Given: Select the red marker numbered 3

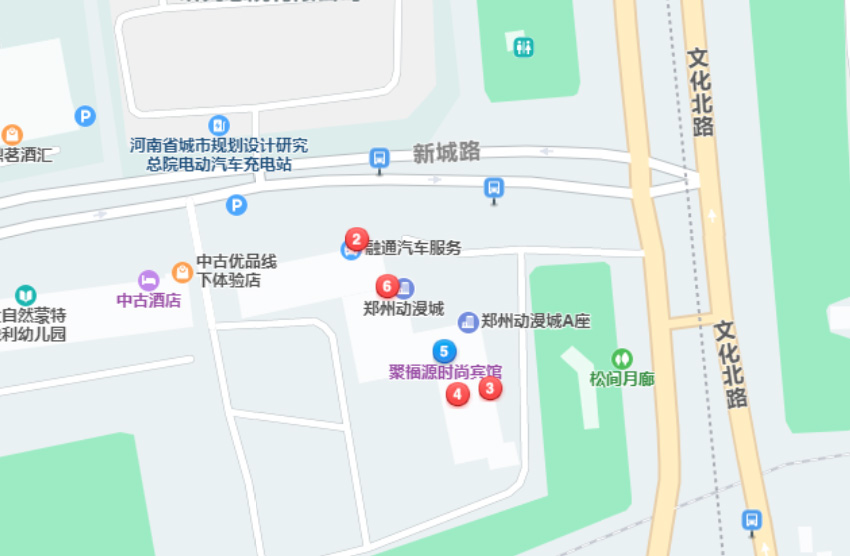Looking at the screenshot, I should pos(489,389).
